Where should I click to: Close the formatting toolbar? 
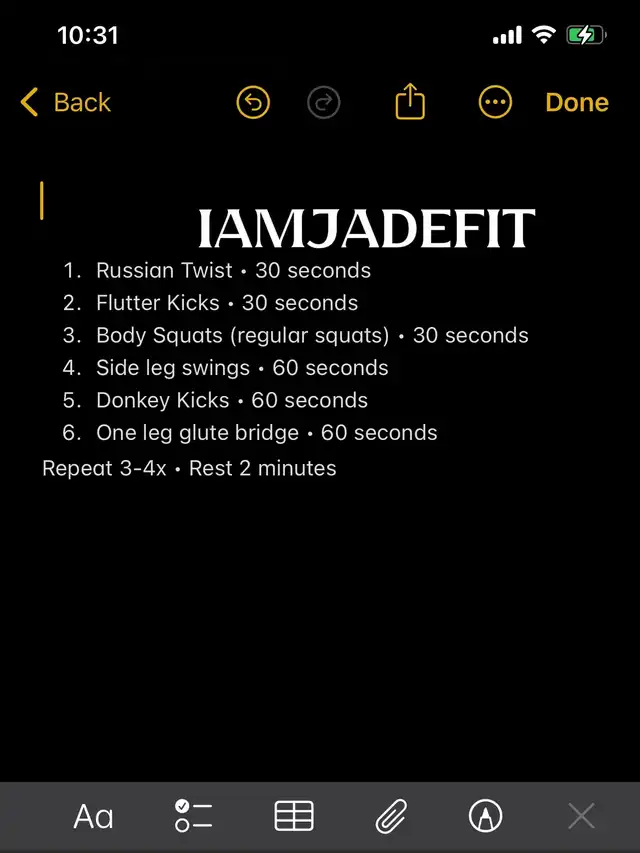(581, 816)
